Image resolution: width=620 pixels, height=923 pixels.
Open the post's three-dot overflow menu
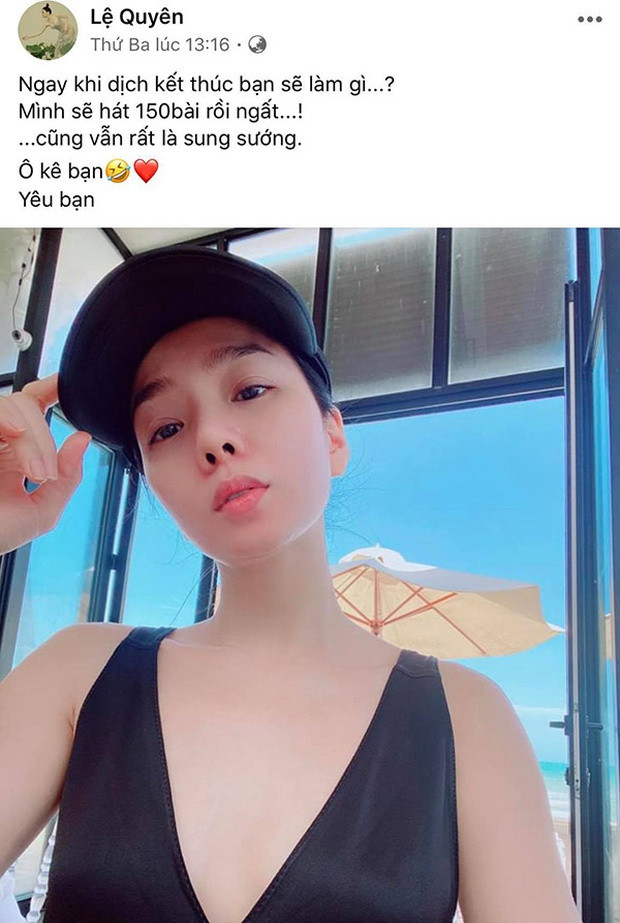coord(590,18)
